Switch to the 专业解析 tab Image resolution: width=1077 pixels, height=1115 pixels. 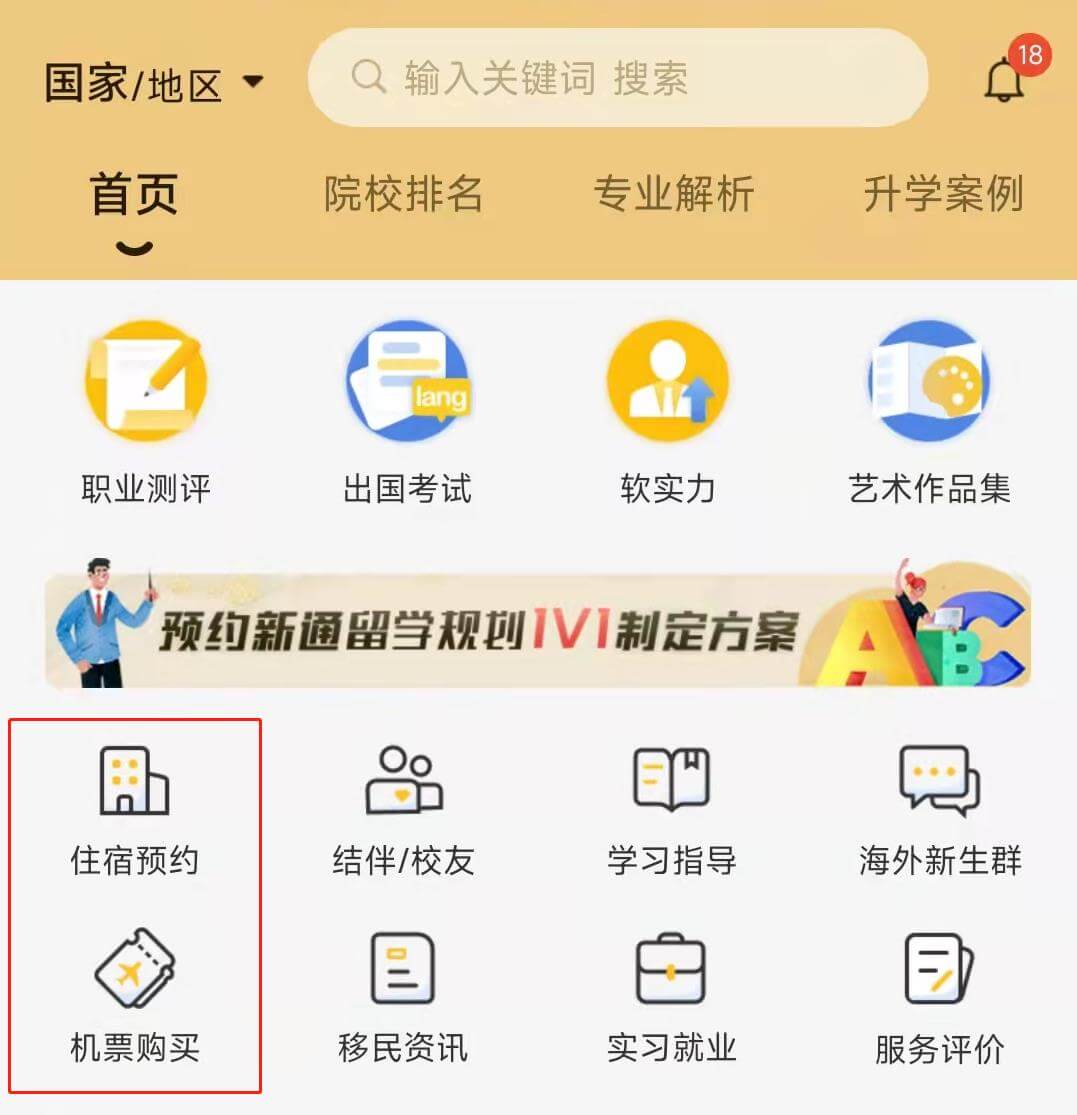pos(673,194)
